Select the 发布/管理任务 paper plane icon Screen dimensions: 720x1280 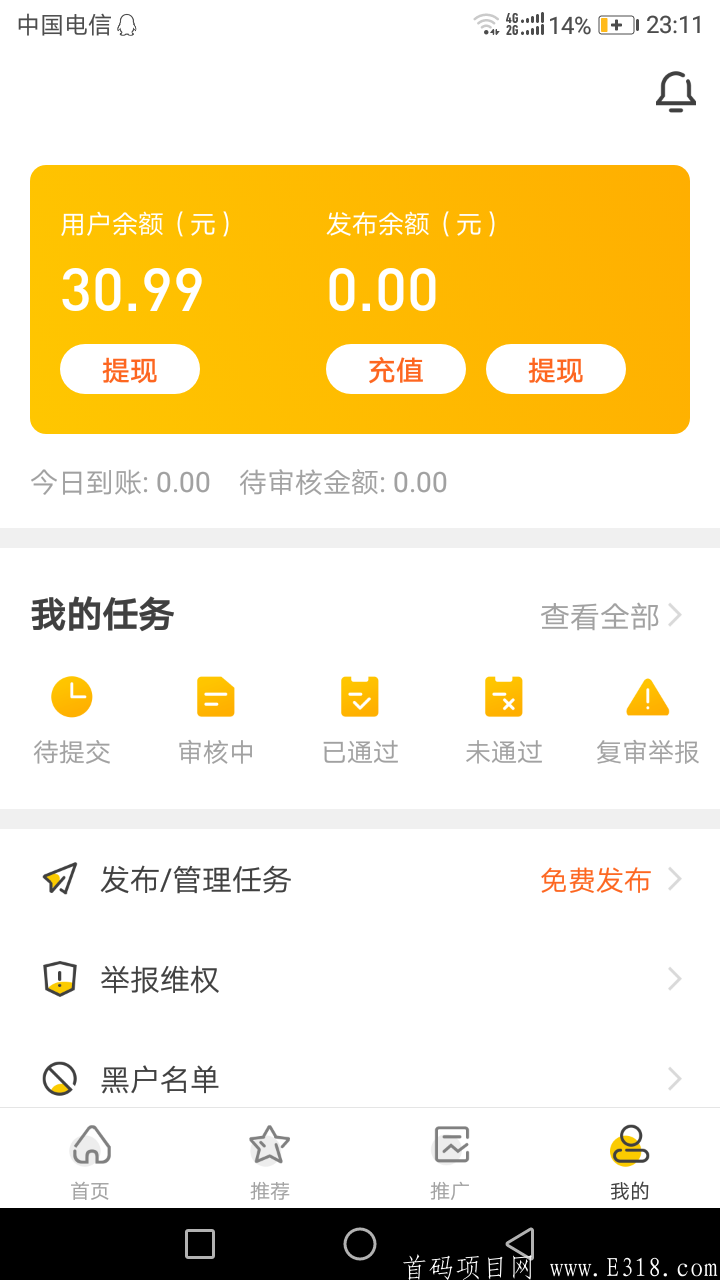click(x=59, y=879)
